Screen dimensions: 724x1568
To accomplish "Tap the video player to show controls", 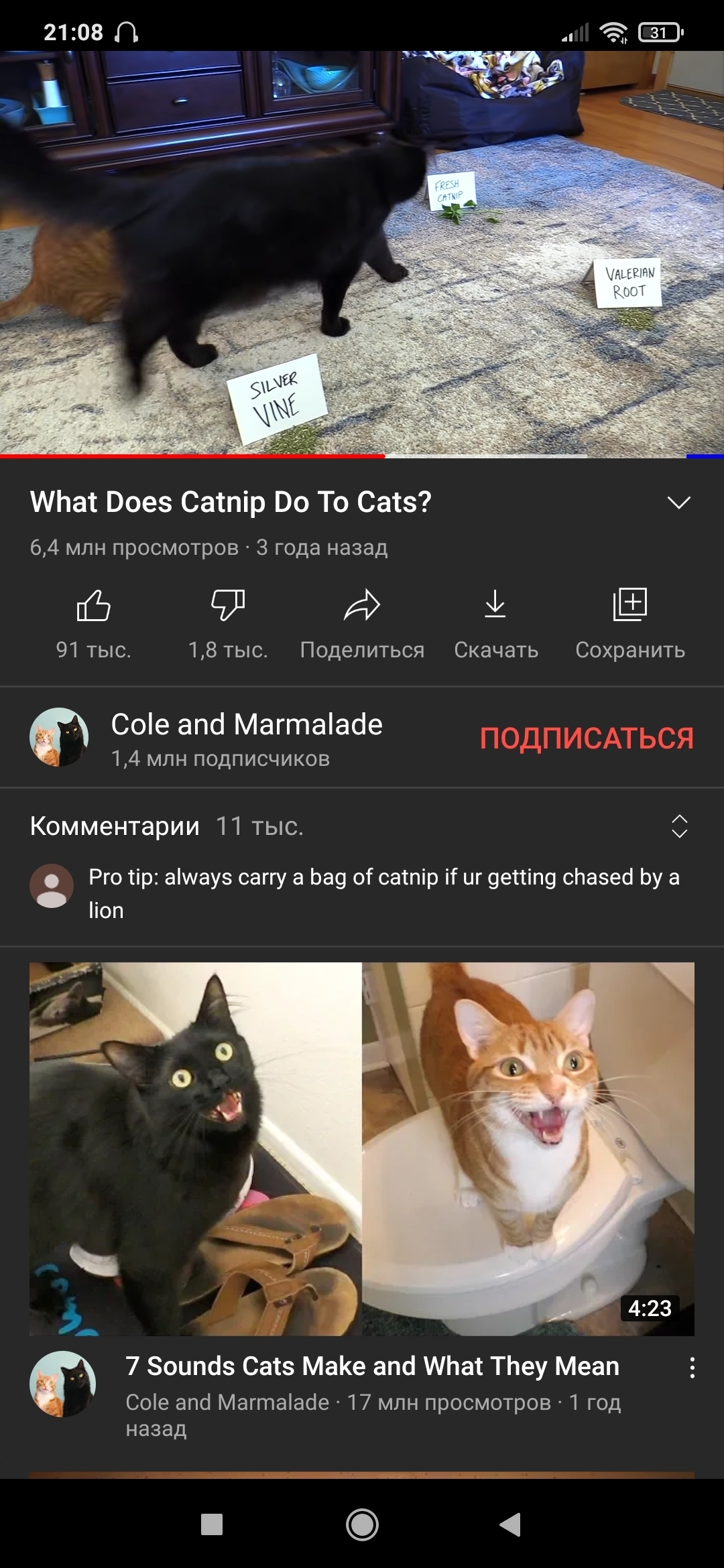I will [x=362, y=253].
